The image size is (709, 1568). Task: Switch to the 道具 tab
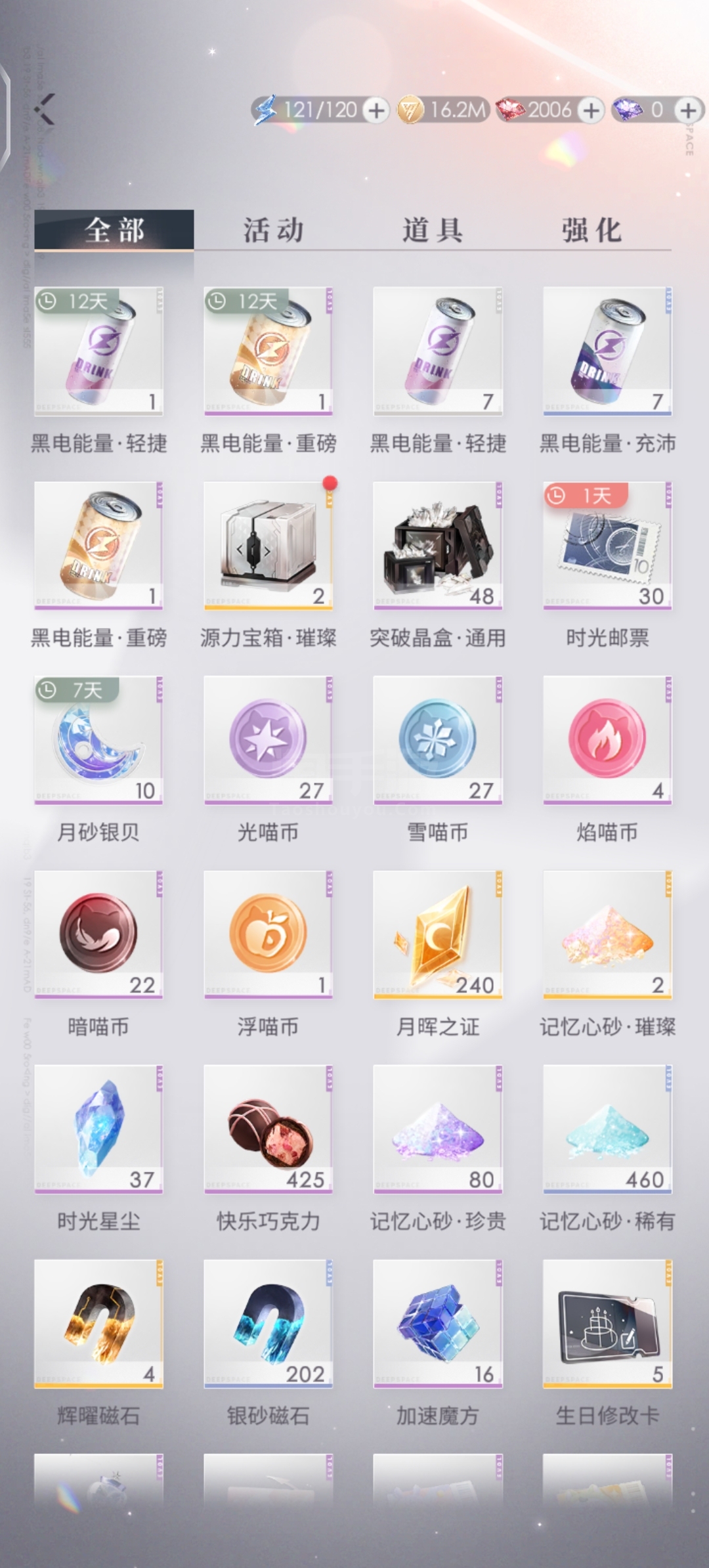point(432,230)
